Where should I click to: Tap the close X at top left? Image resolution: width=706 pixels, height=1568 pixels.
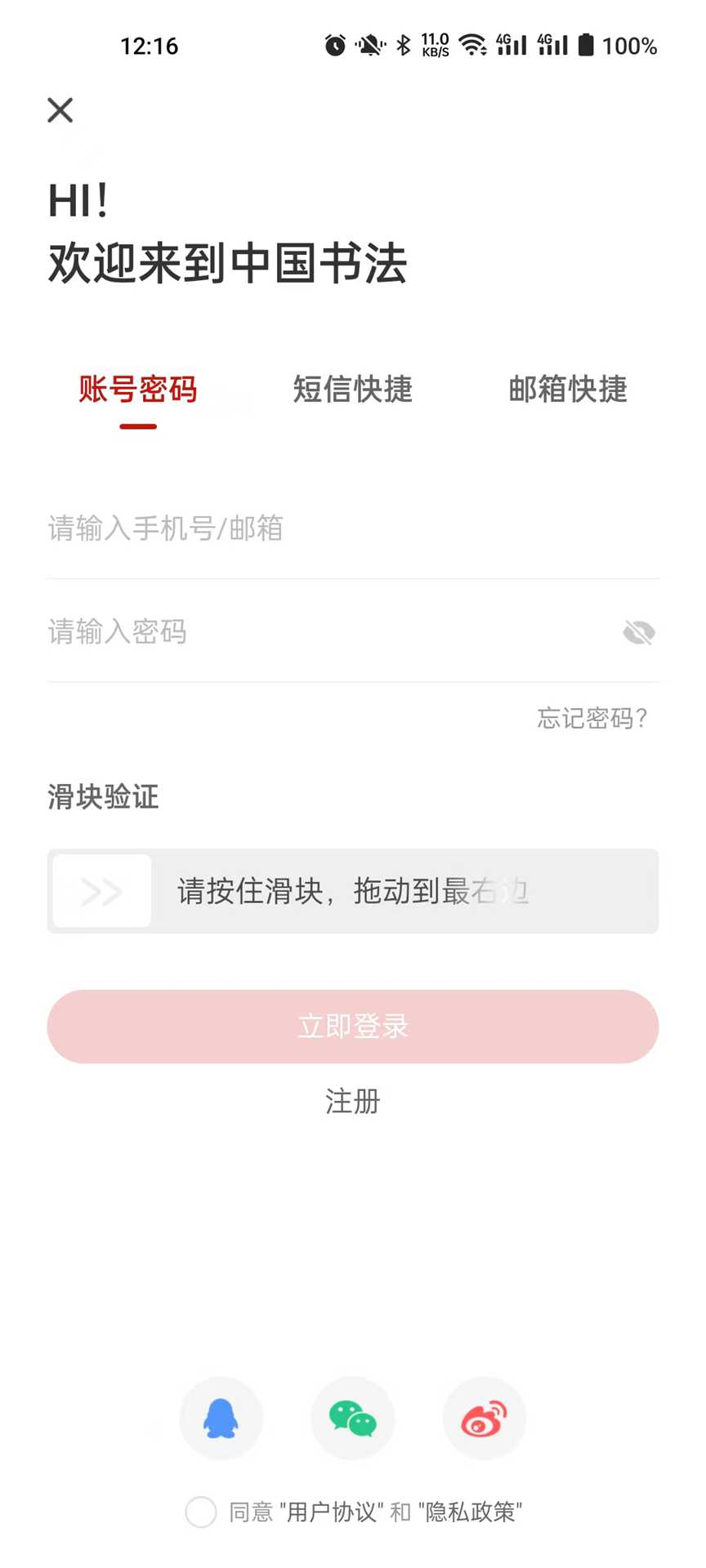[x=60, y=109]
